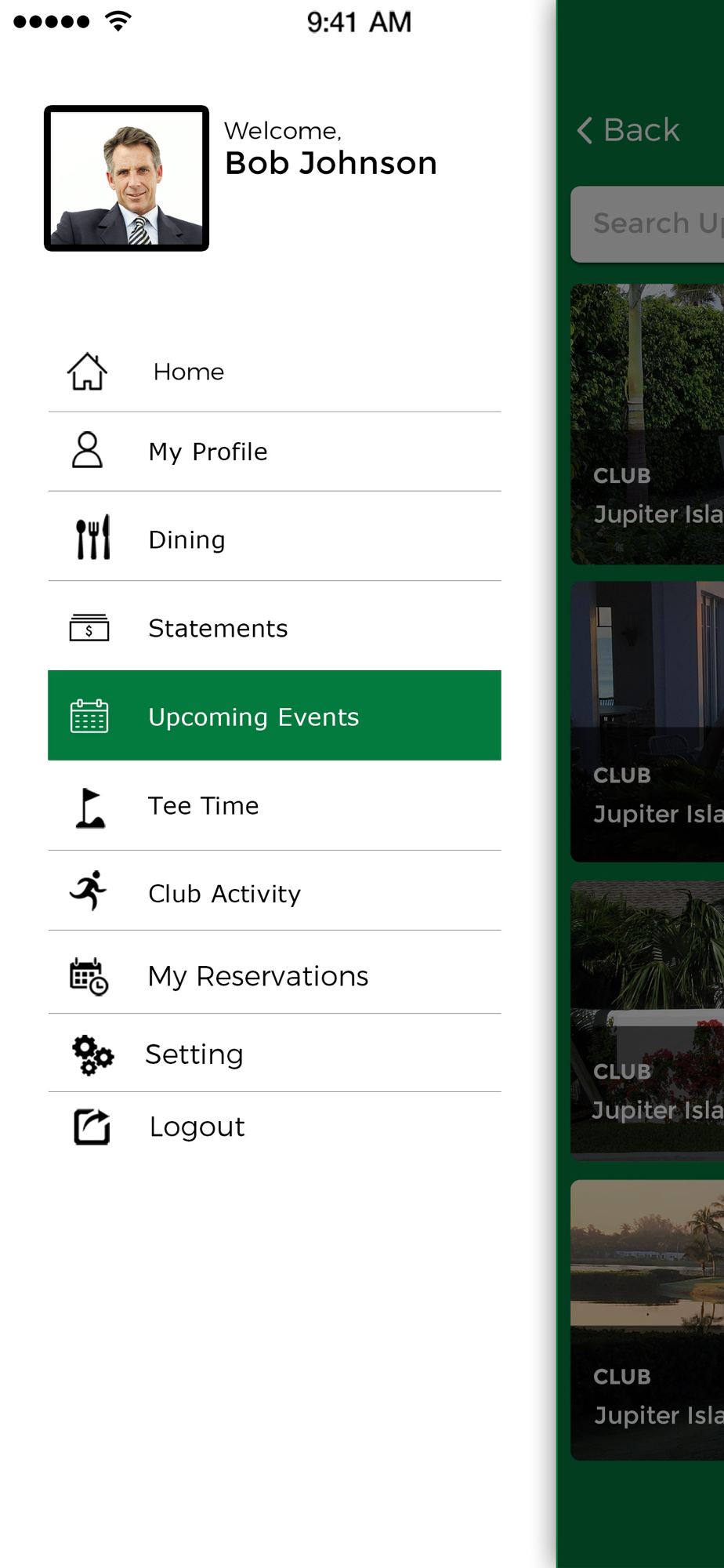Tap the Search Upcoming field

647,223
